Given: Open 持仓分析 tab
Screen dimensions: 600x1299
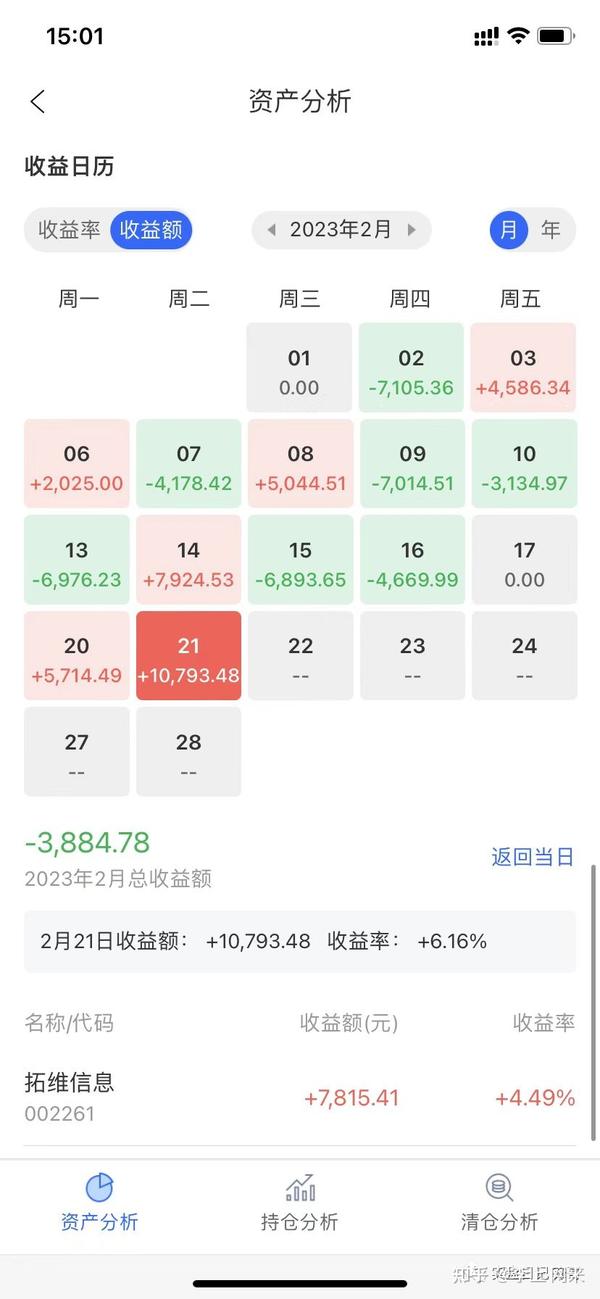Looking at the screenshot, I should [x=300, y=1202].
